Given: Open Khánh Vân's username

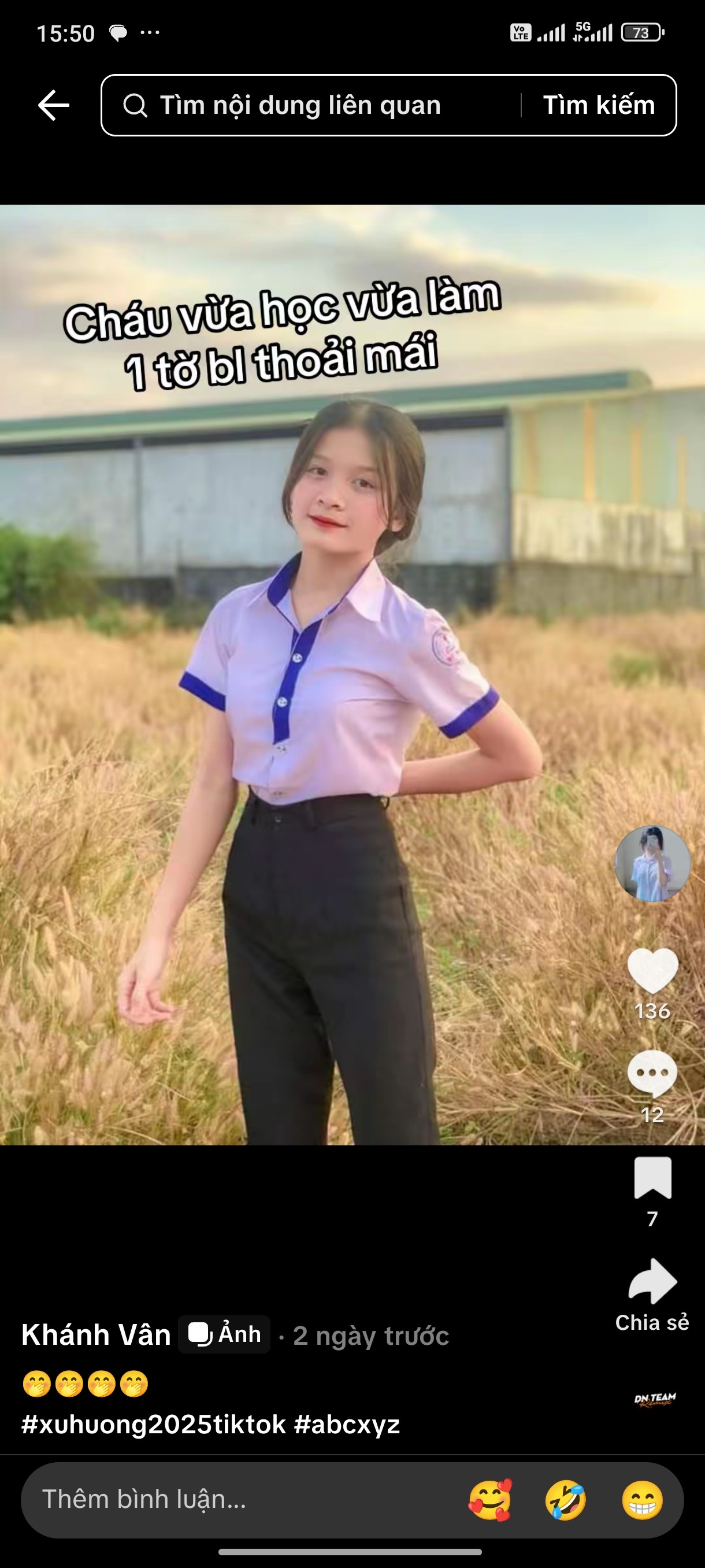Looking at the screenshot, I should point(96,1335).
